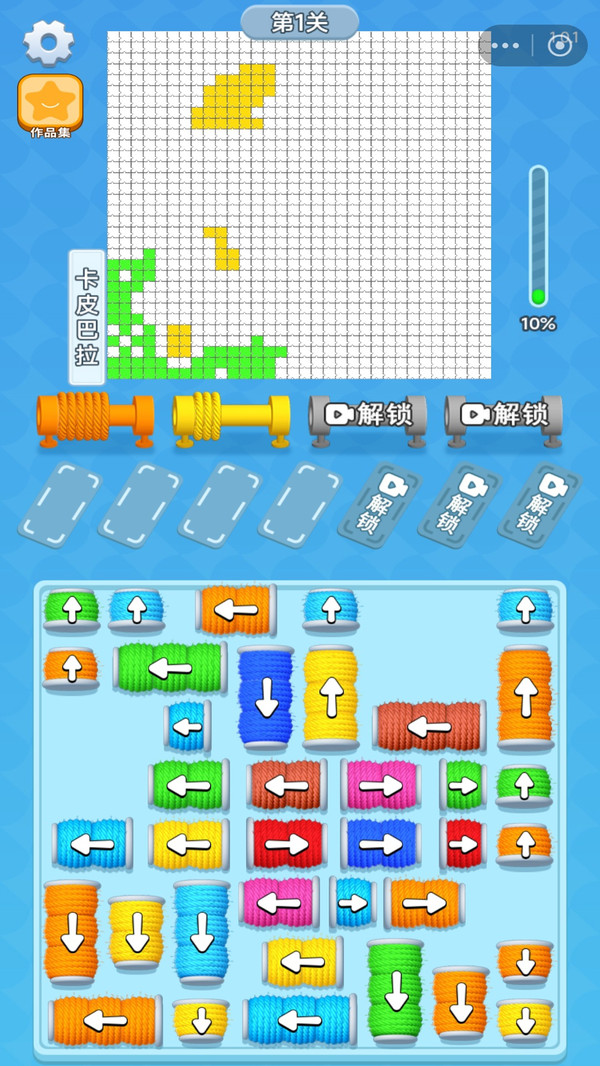Screen dimensions: 600x1066
Task: Open the mini-program overflow menu dots
Action: [x=505, y=46]
